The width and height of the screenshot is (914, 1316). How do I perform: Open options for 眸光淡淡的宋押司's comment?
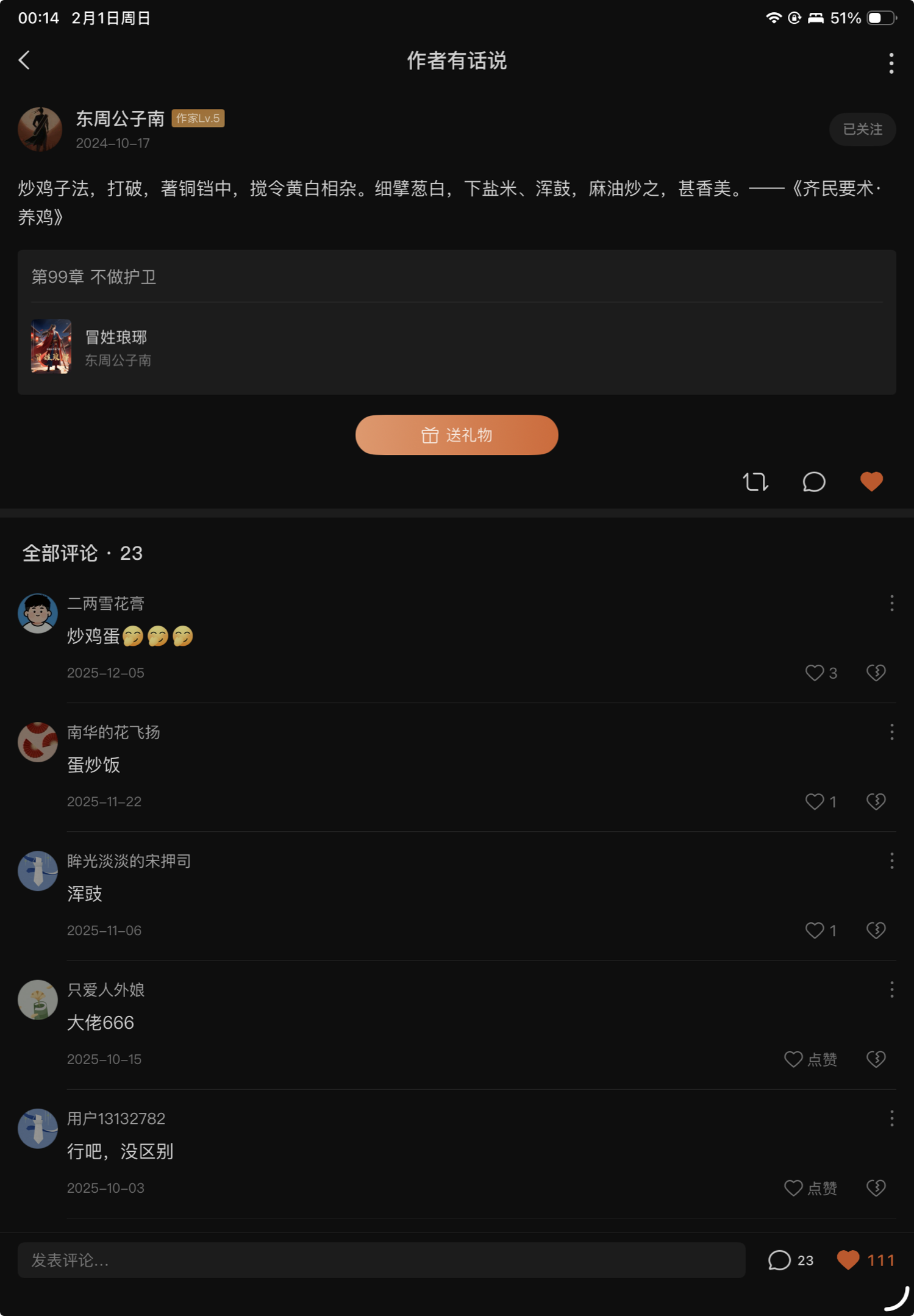[891, 860]
